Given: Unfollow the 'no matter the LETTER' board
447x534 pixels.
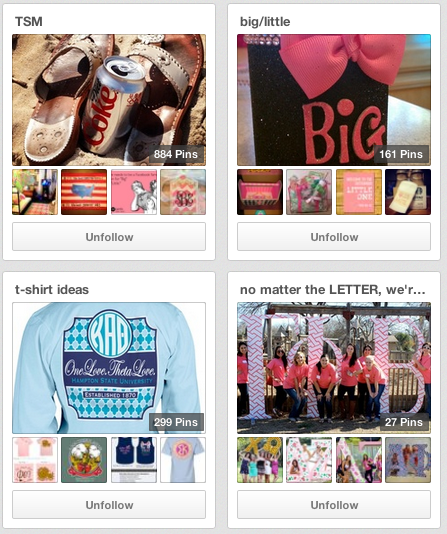Looking at the screenshot, I should (x=334, y=505).
